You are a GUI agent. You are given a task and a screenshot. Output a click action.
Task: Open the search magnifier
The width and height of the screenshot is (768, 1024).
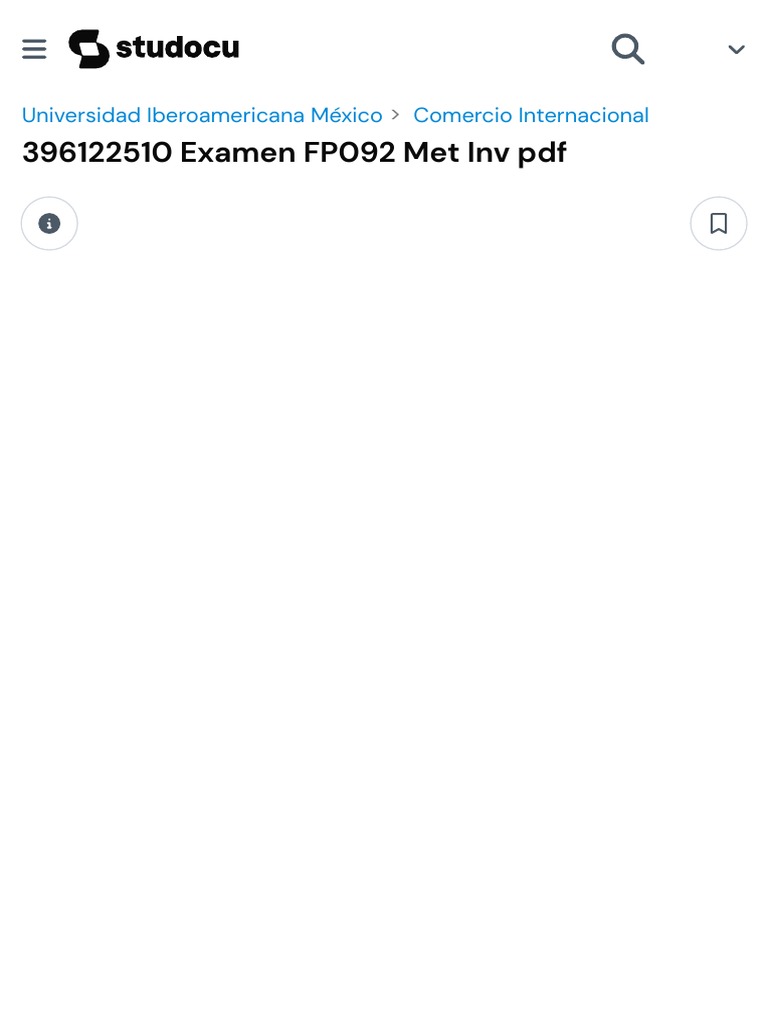coord(628,49)
